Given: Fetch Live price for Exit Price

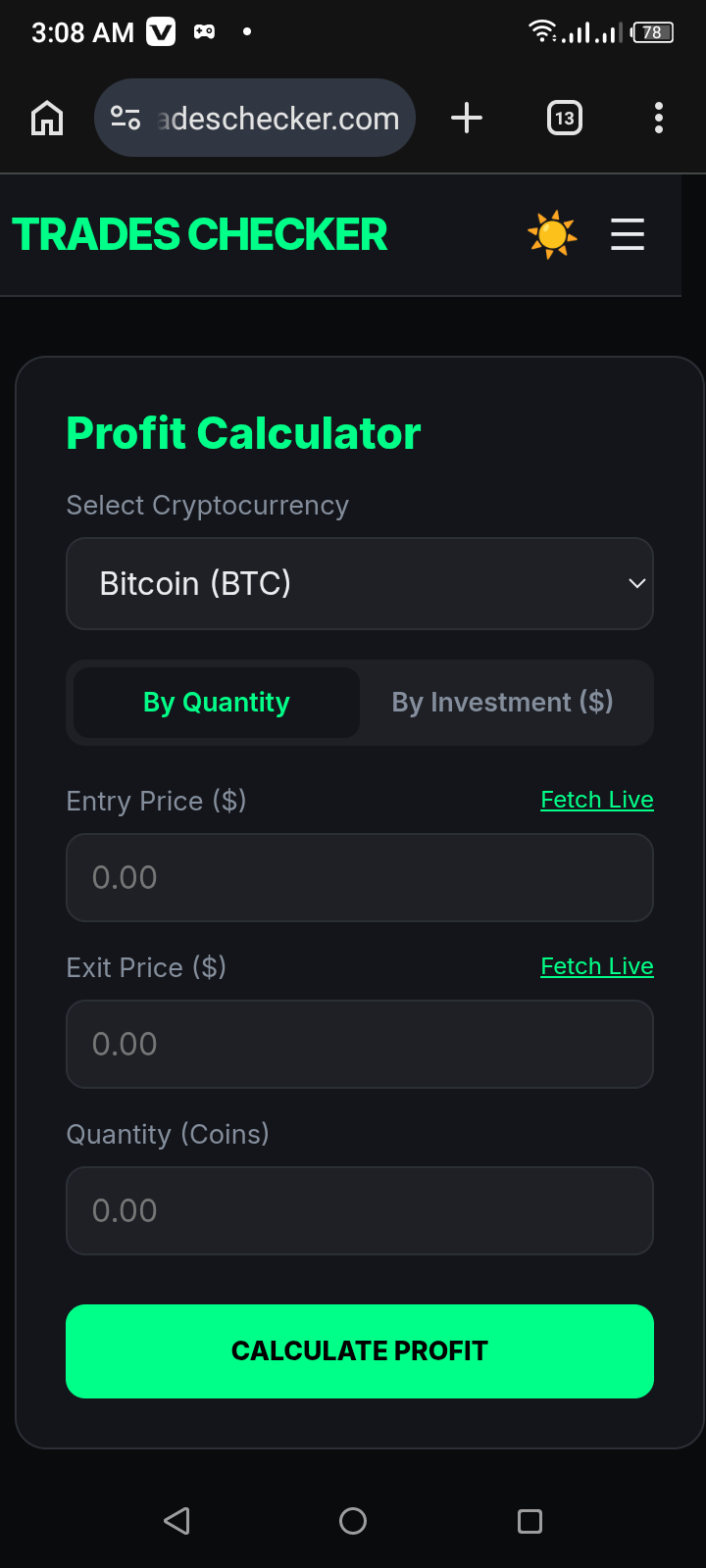Looking at the screenshot, I should coord(597,965).
